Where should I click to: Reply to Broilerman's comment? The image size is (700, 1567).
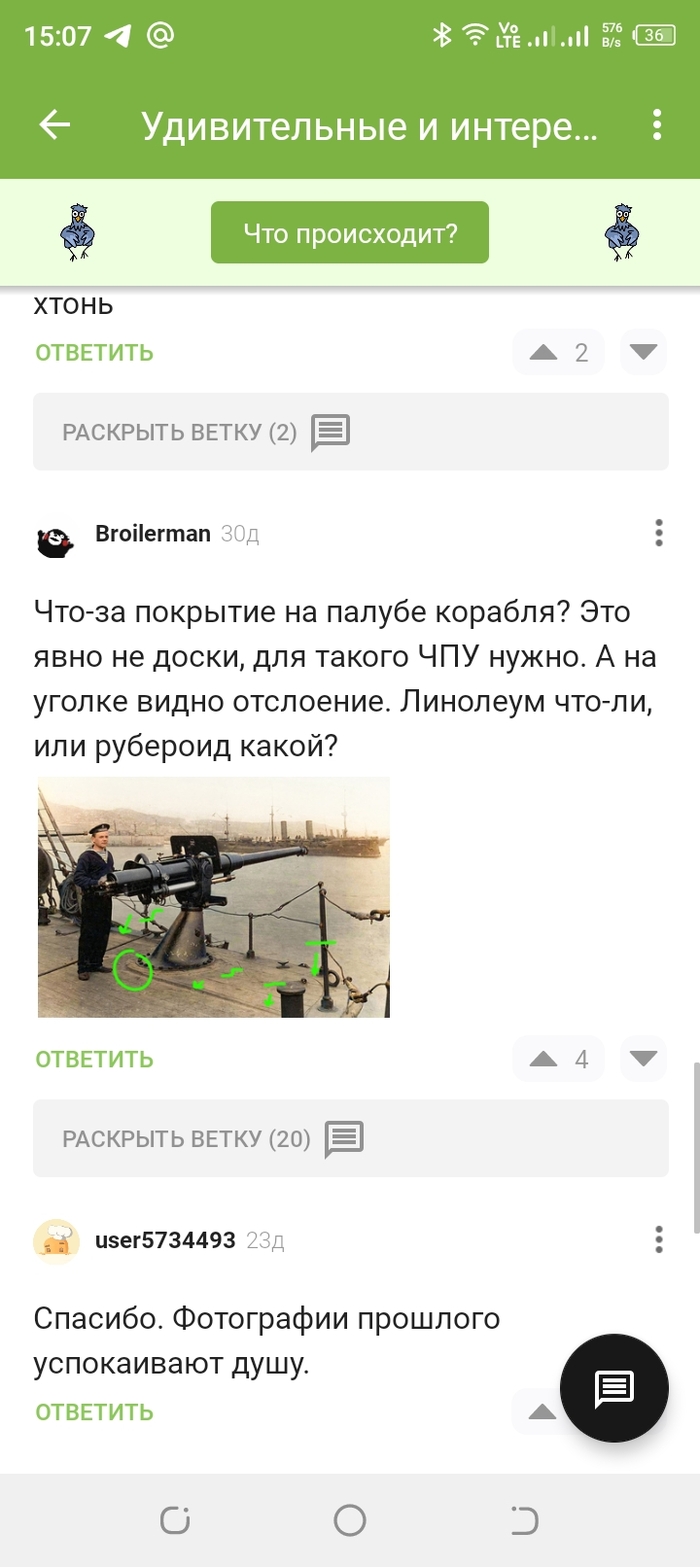click(x=94, y=1059)
